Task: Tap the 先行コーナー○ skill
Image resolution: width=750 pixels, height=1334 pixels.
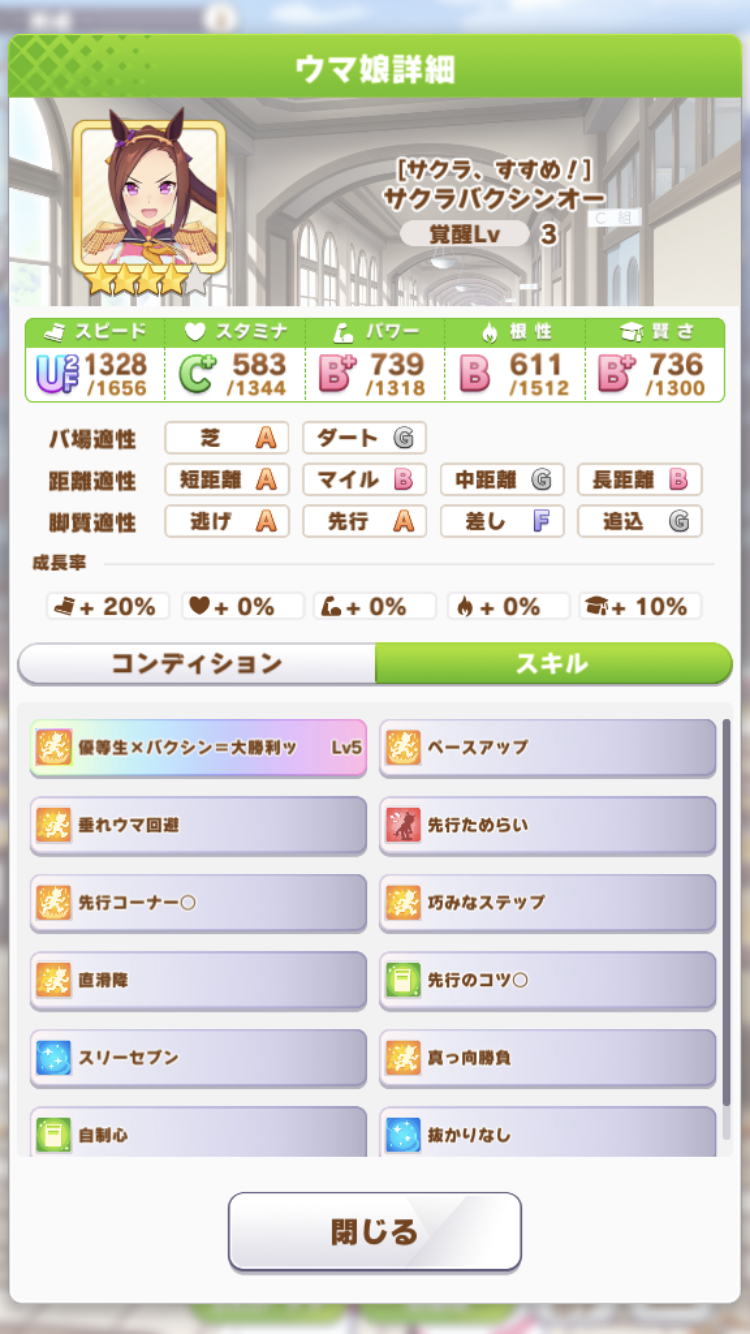Action: coord(198,902)
